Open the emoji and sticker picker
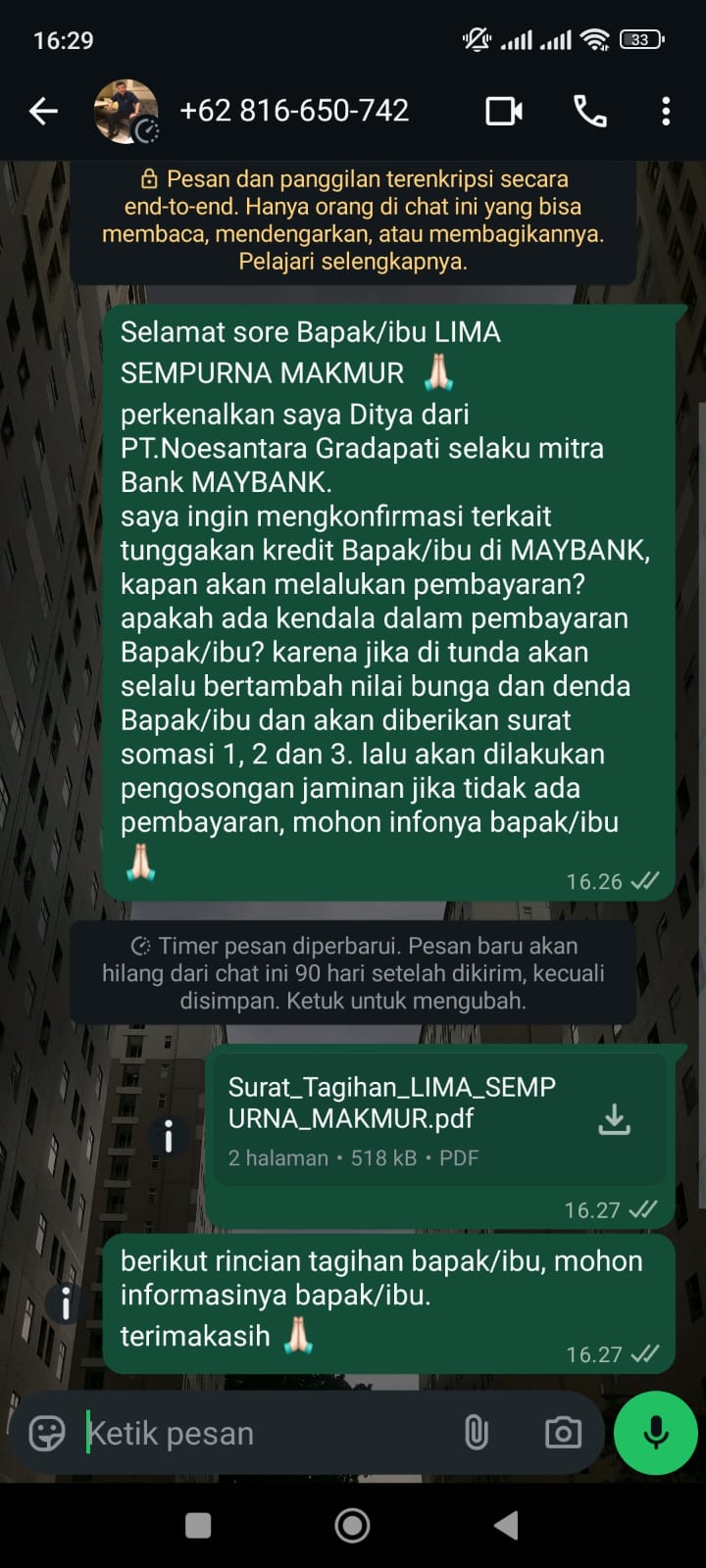Image resolution: width=706 pixels, height=1568 pixels. tap(47, 1434)
